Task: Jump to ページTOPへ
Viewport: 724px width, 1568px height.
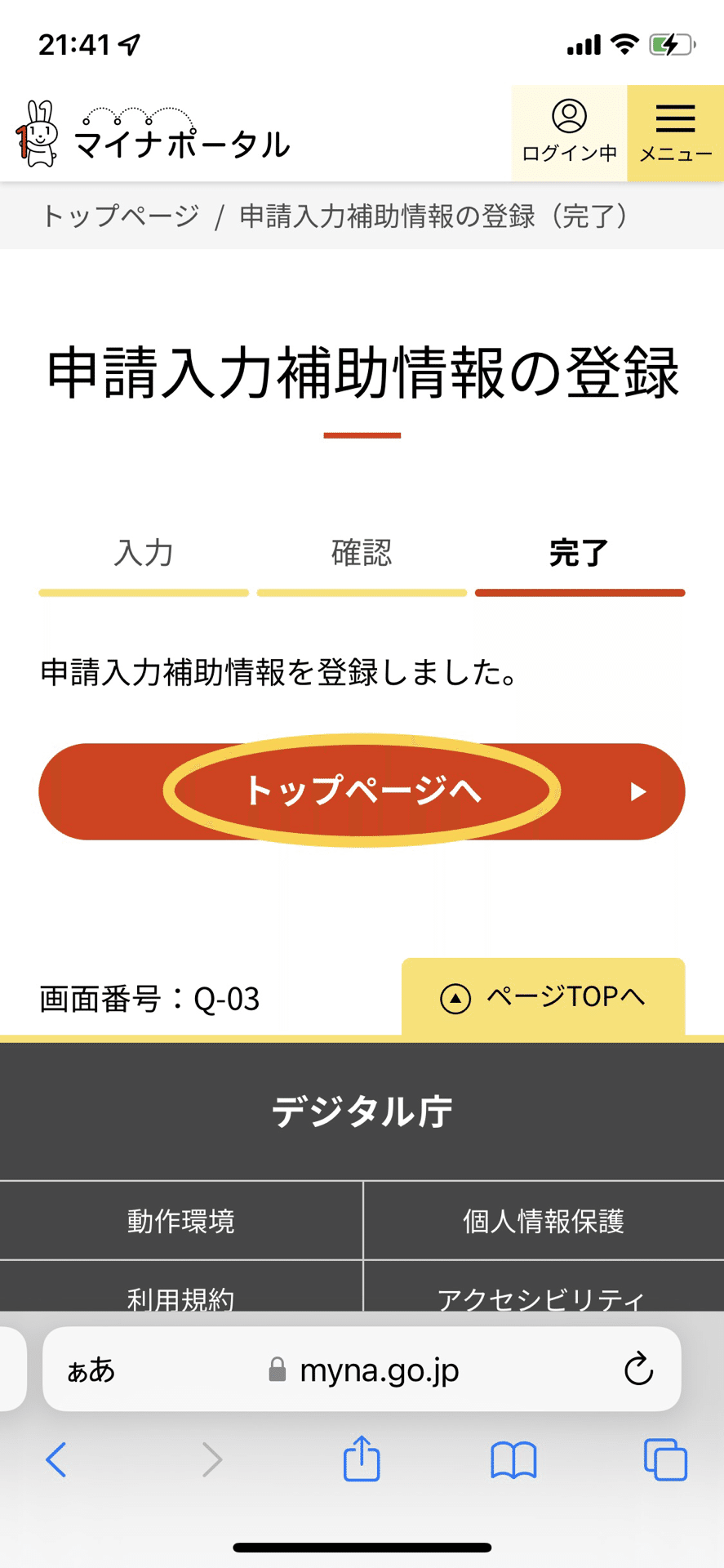Action: (543, 997)
